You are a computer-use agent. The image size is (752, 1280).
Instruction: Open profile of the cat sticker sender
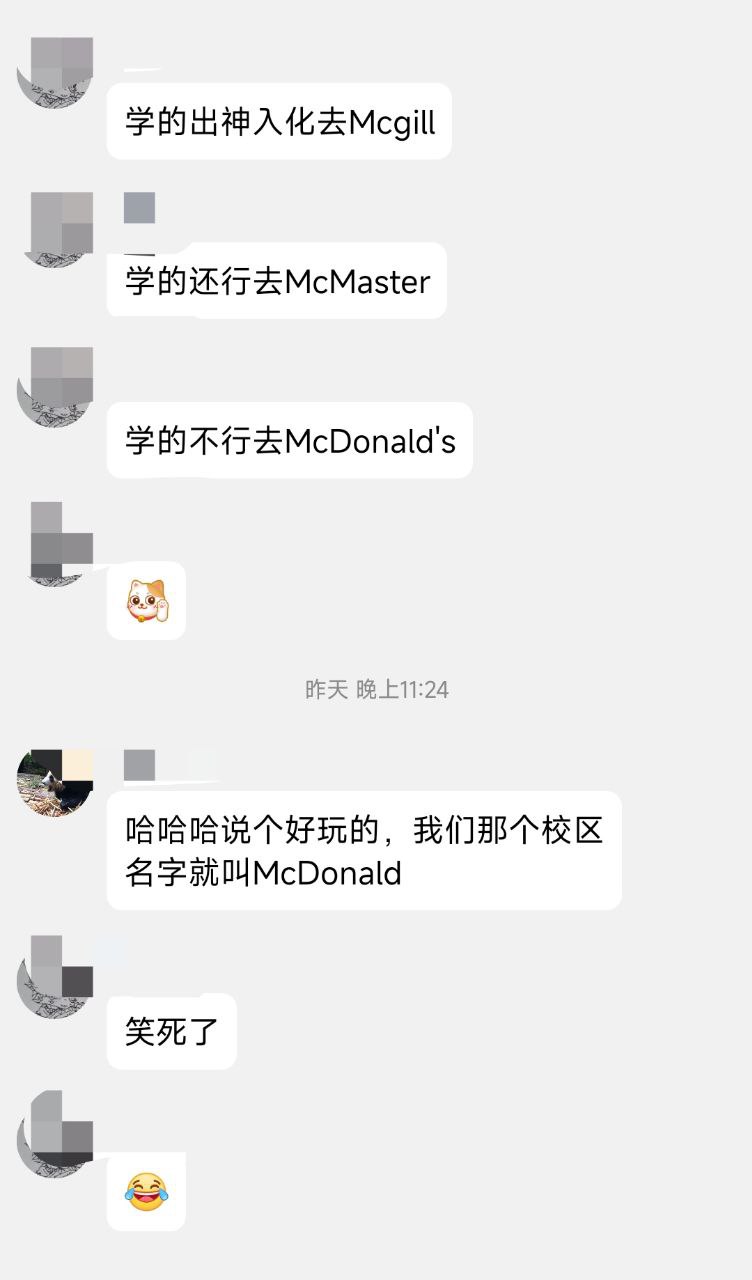pos(55,542)
